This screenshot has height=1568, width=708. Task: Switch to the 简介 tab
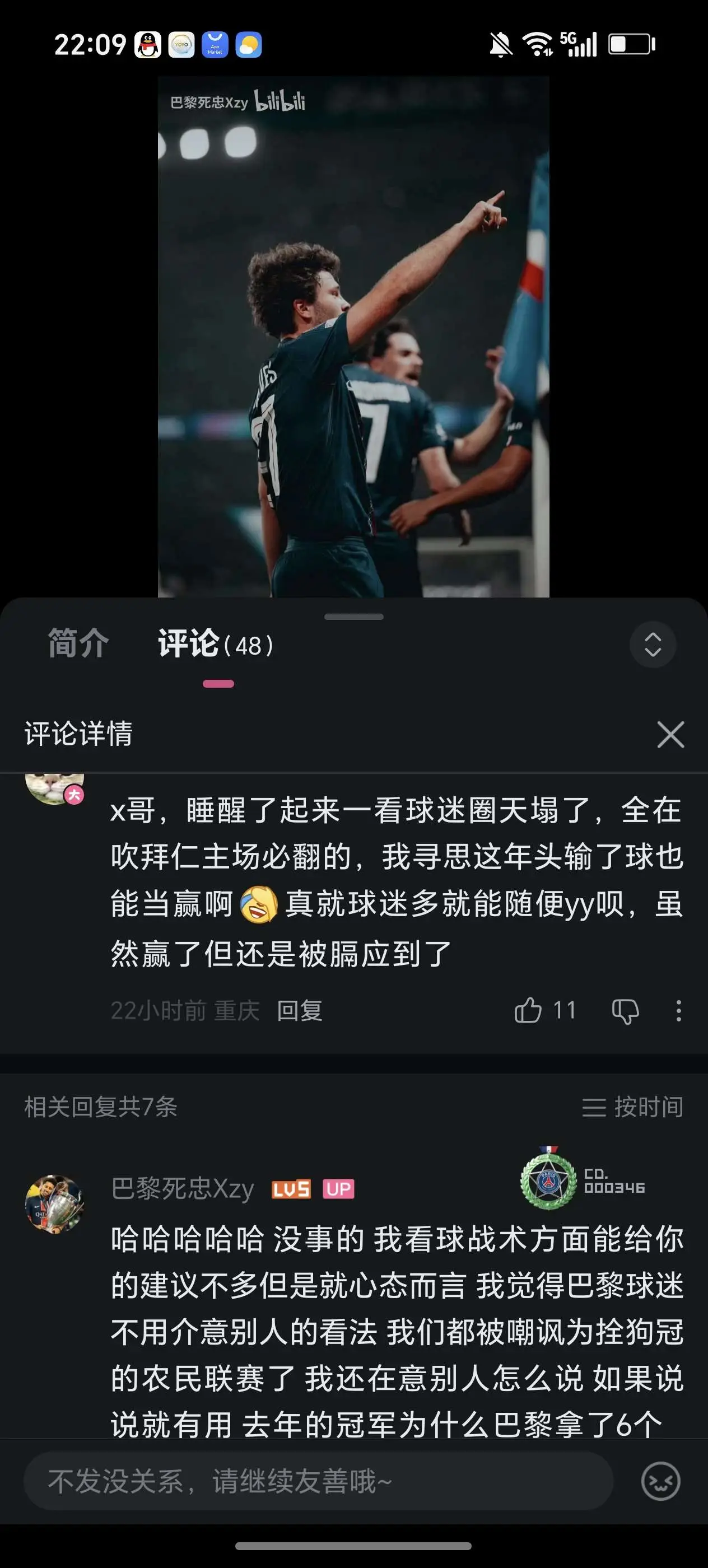78,643
